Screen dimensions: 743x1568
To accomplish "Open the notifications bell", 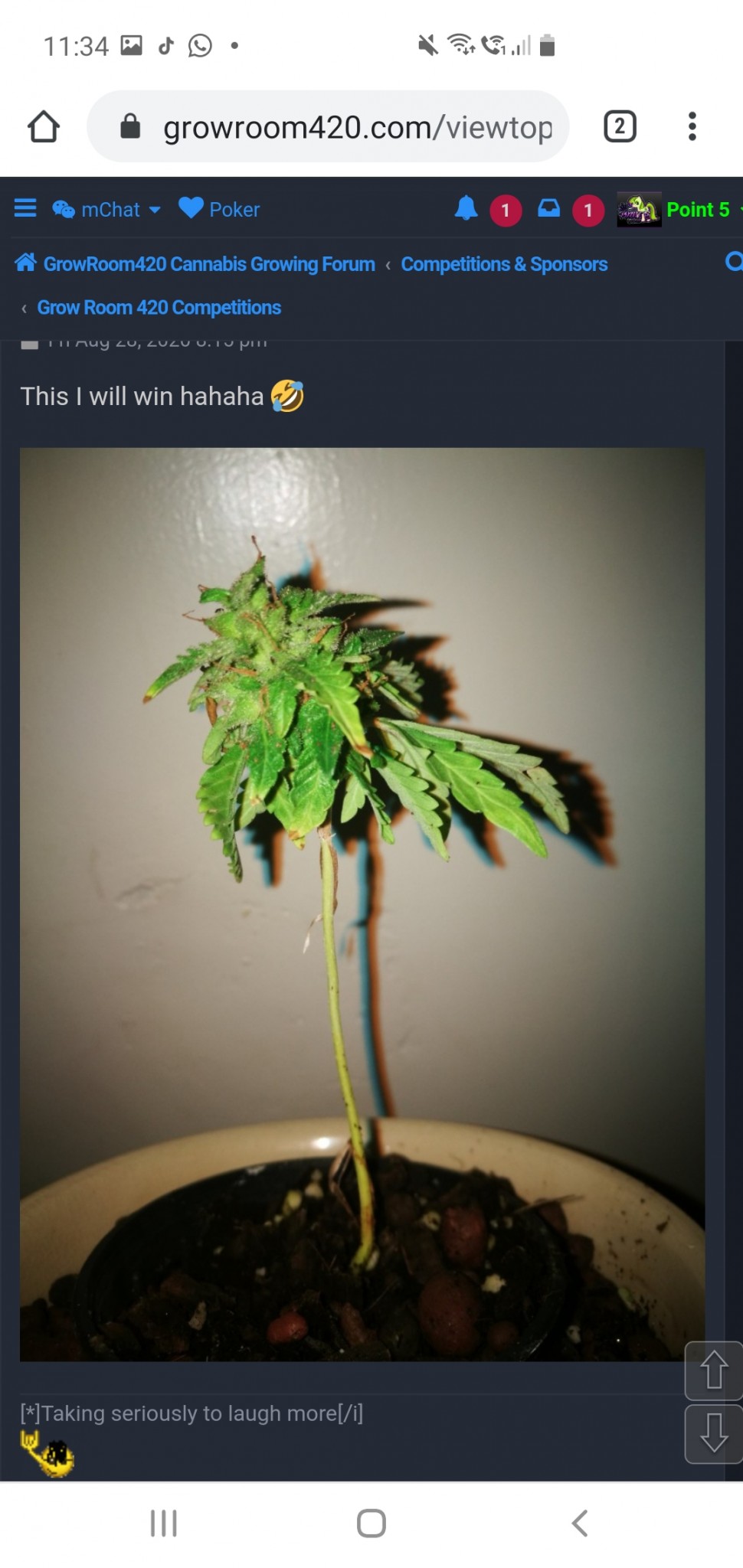I will 466,209.
